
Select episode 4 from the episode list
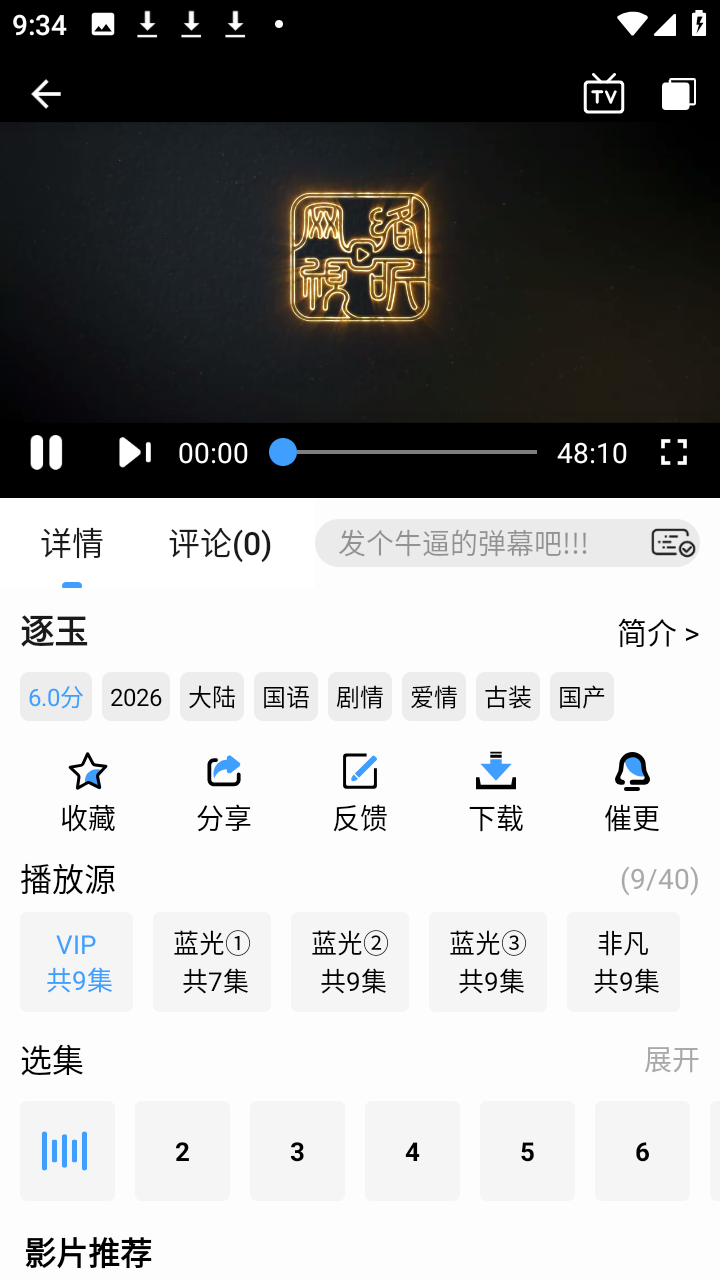[x=412, y=1151]
